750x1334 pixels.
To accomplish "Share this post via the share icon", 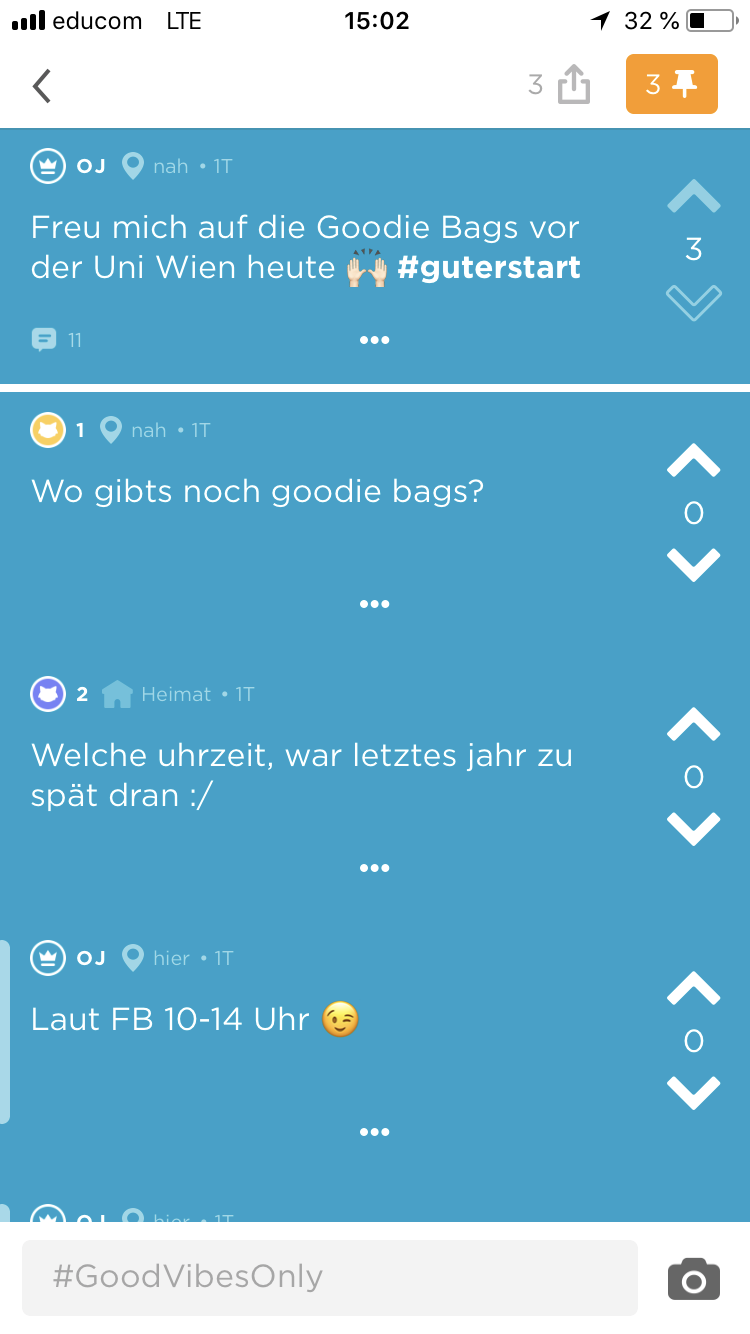I will point(573,85).
